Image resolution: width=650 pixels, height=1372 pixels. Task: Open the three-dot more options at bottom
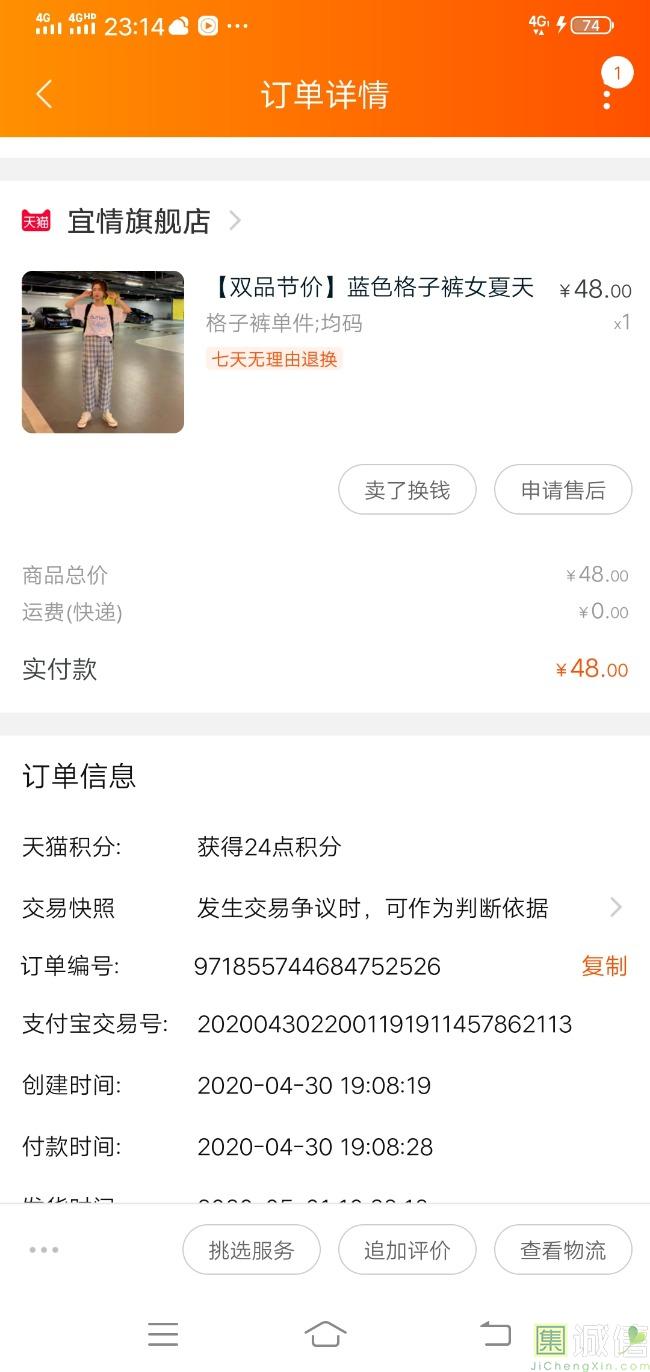(x=44, y=1250)
